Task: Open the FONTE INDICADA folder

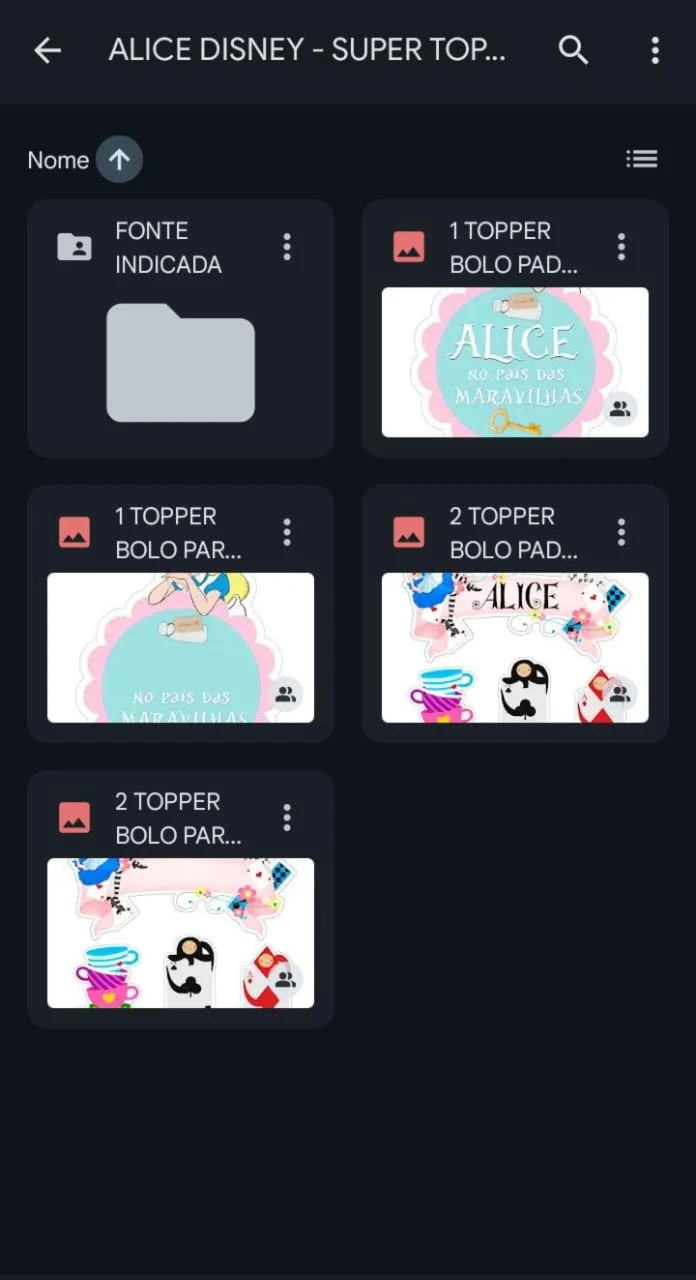Action: 181,328
